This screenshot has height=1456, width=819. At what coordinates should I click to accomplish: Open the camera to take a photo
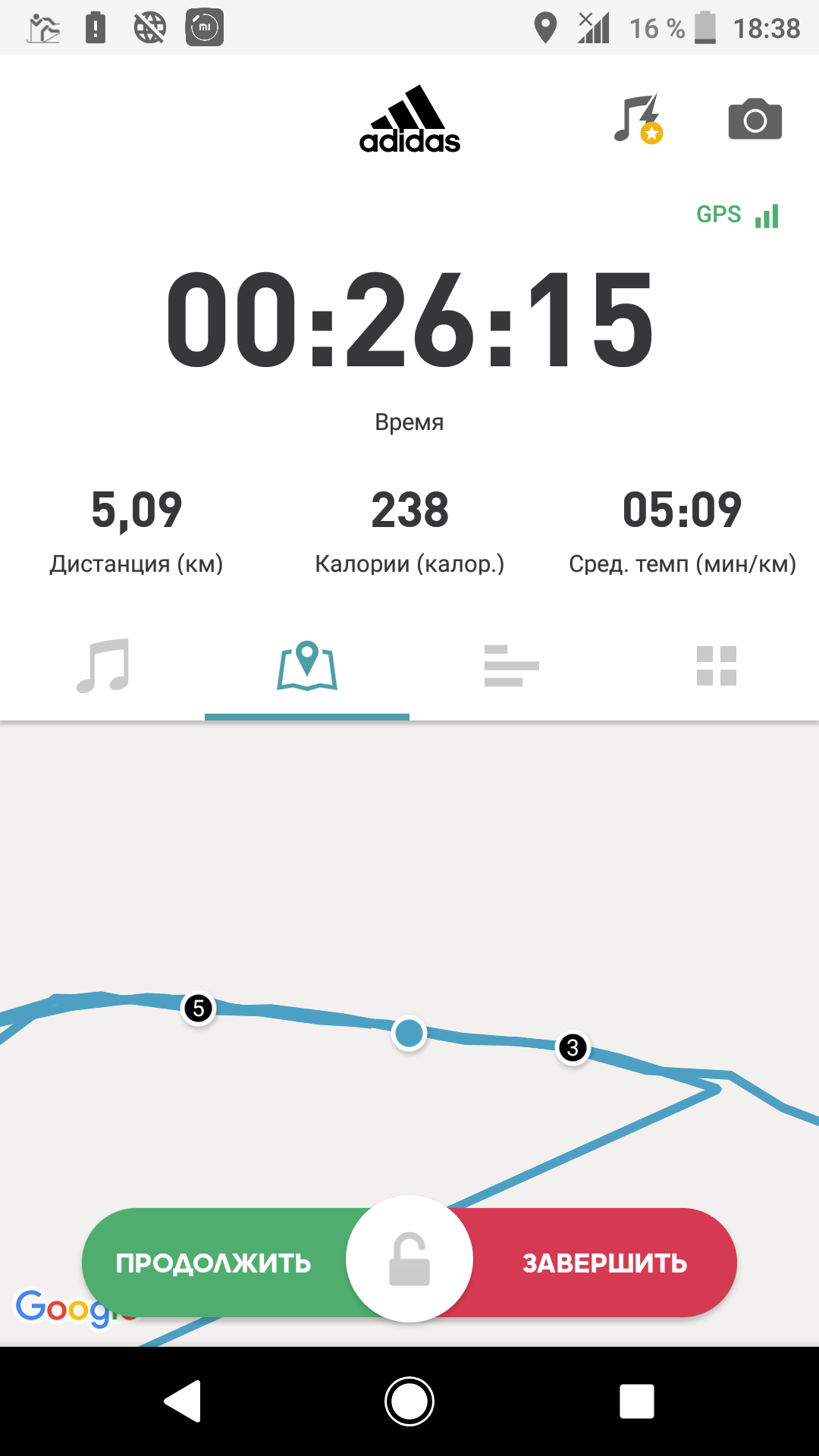click(x=755, y=119)
